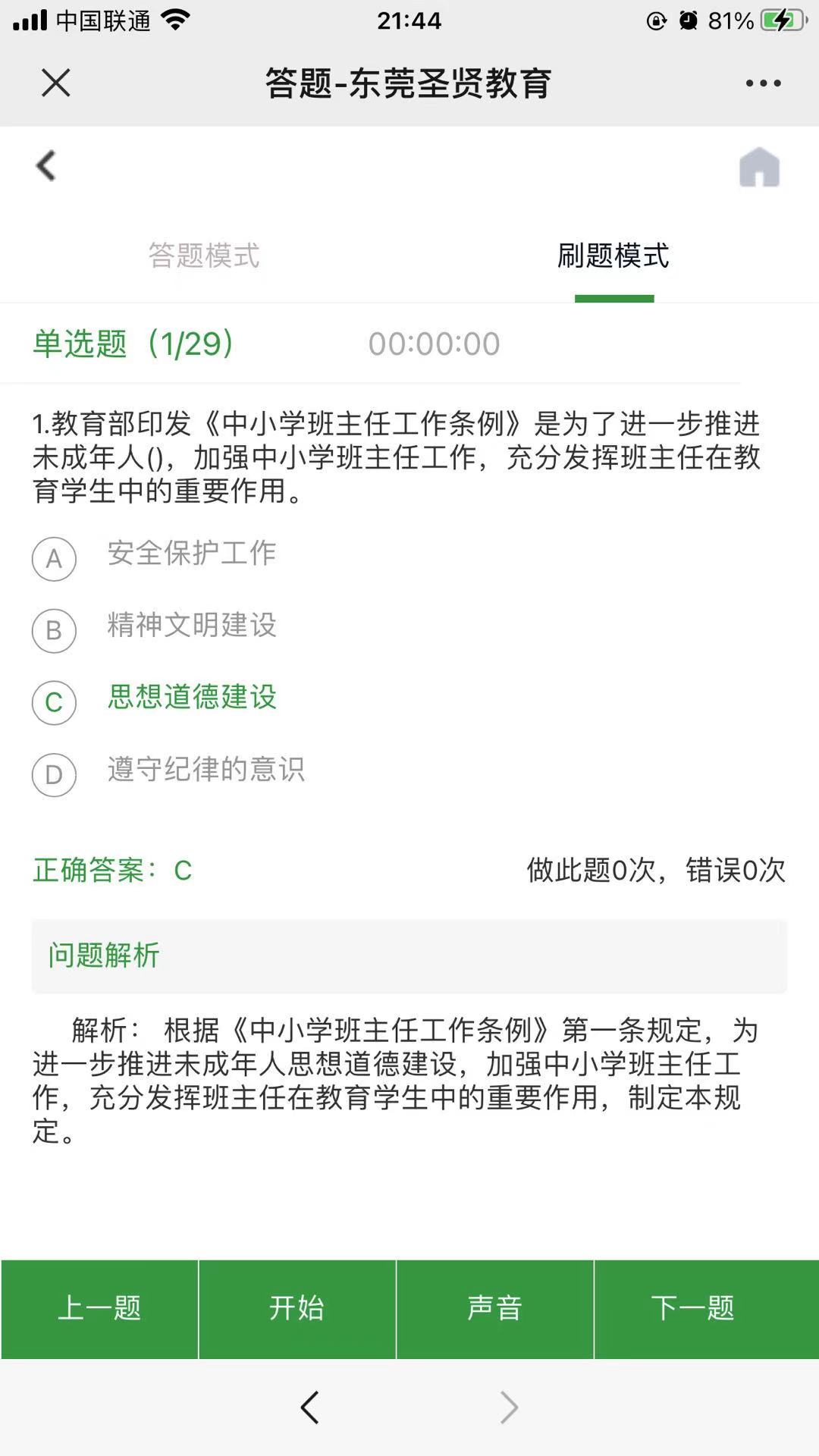This screenshot has height=1456, width=819.
Task: Go to the previous question 上一题
Action: pyautogui.click(x=99, y=1308)
